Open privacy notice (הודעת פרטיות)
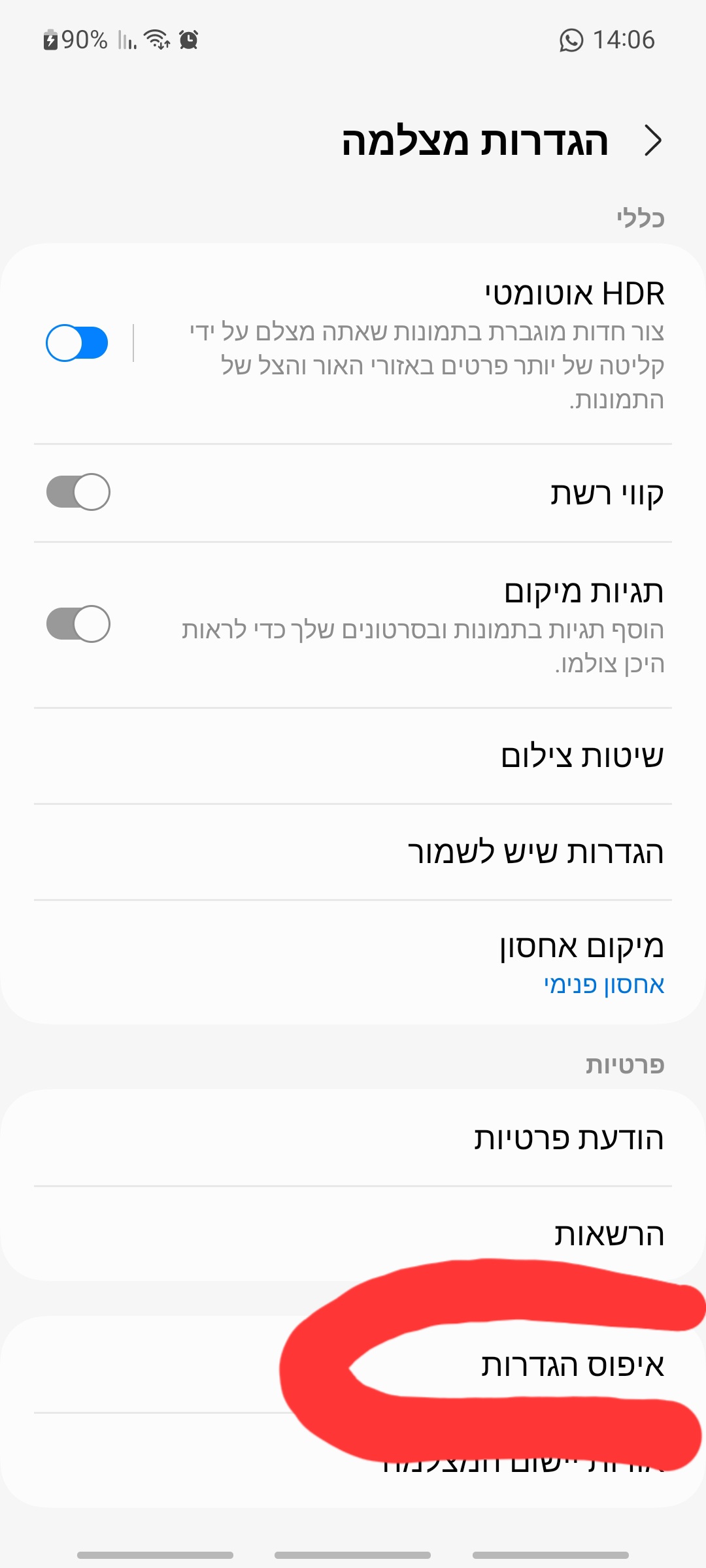The image size is (706, 1568). 567,1138
